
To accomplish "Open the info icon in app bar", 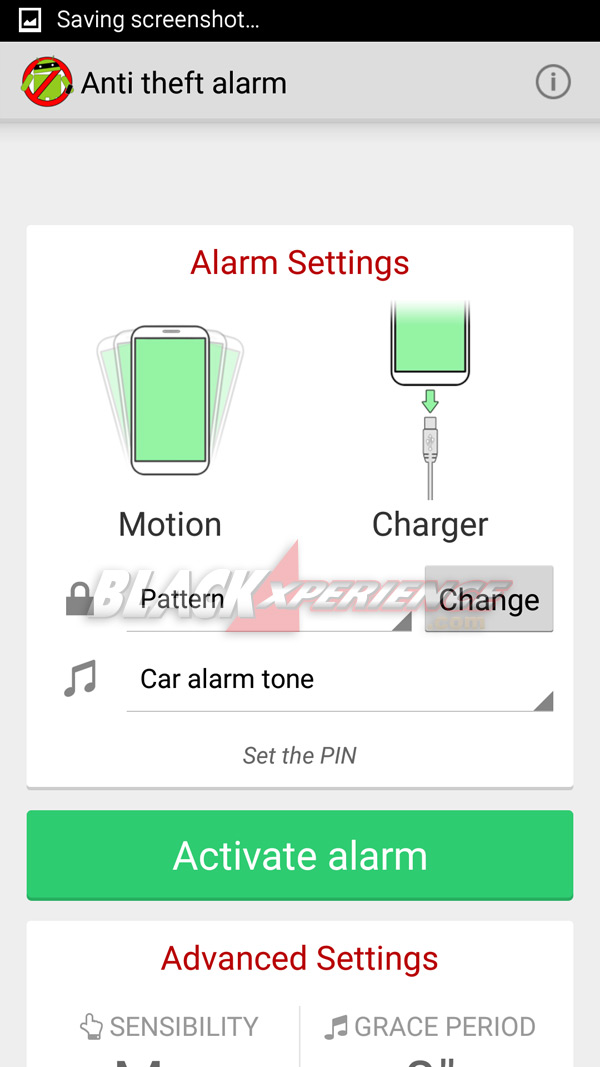I will [553, 82].
